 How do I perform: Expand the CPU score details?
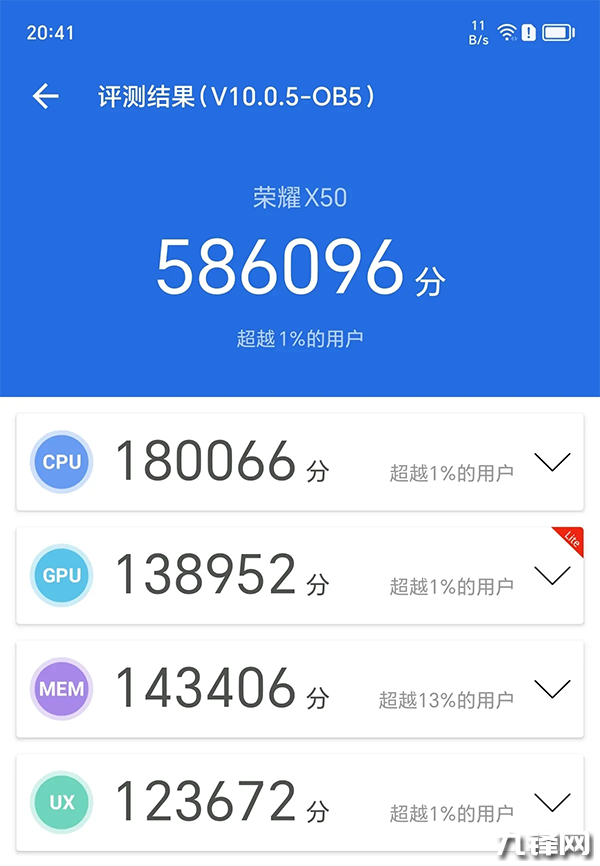pyautogui.click(x=551, y=462)
